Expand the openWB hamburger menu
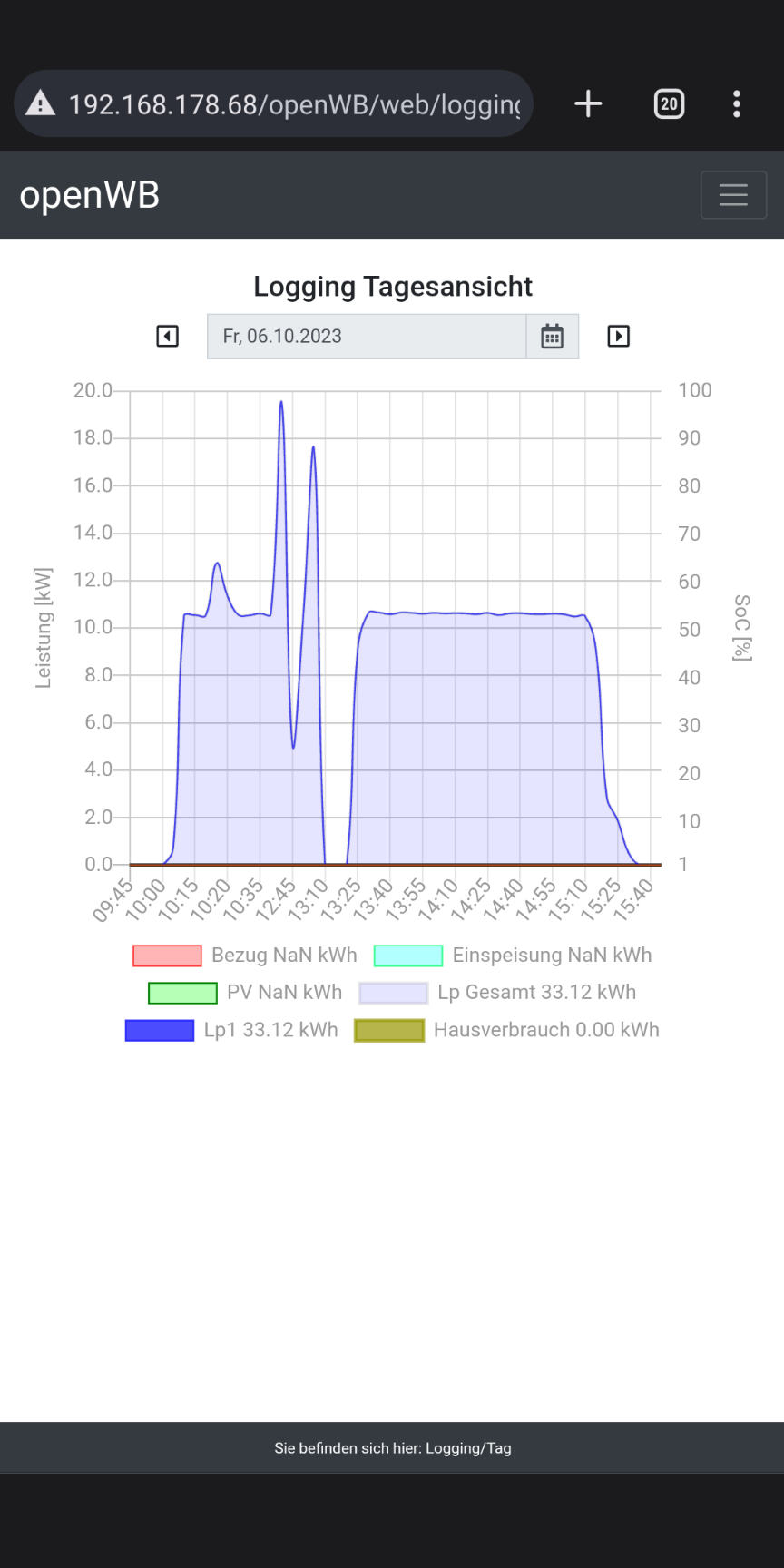The width and height of the screenshot is (784, 1568). (733, 194)
